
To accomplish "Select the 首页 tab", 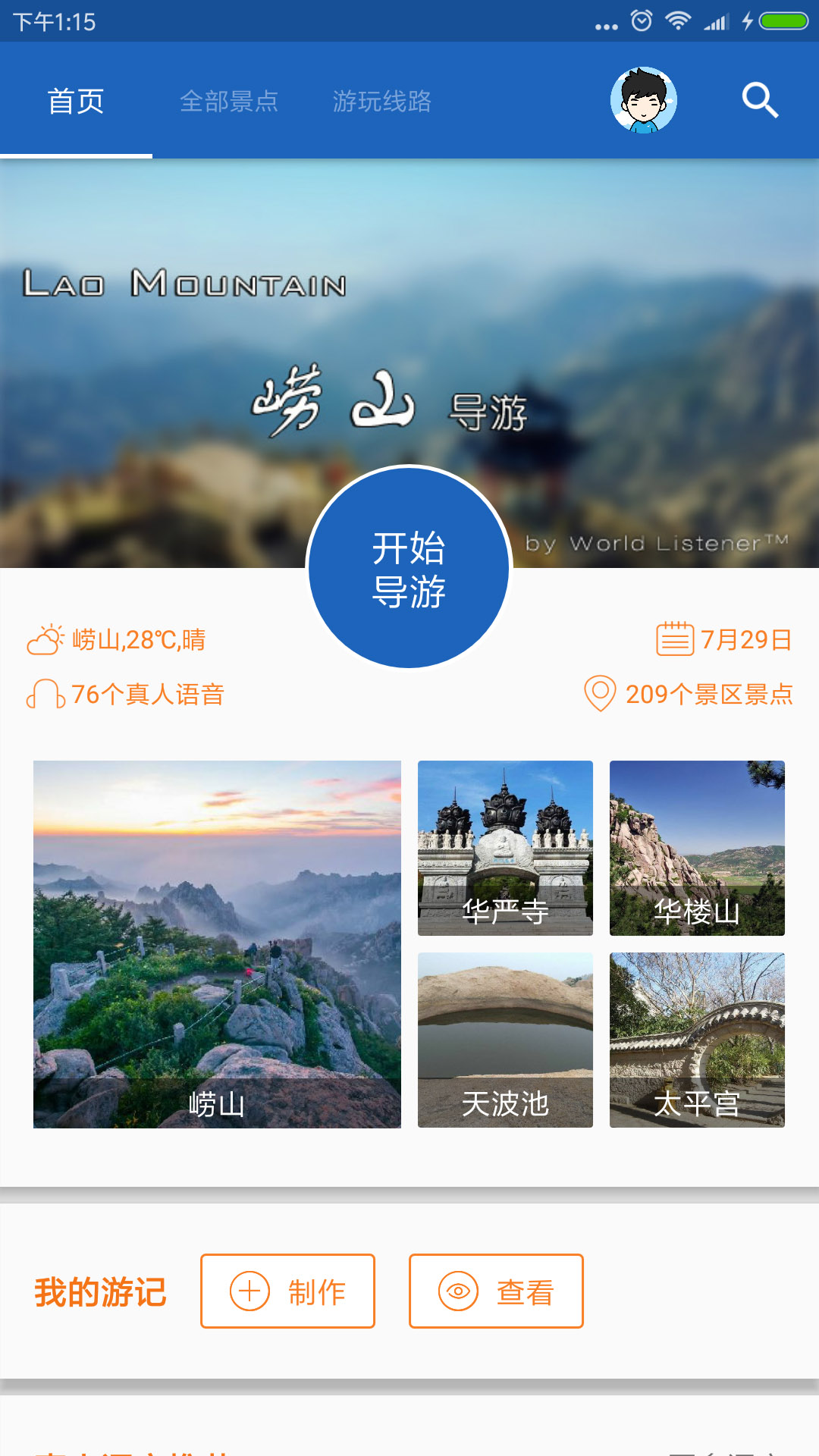I will [x=76, y=99].
